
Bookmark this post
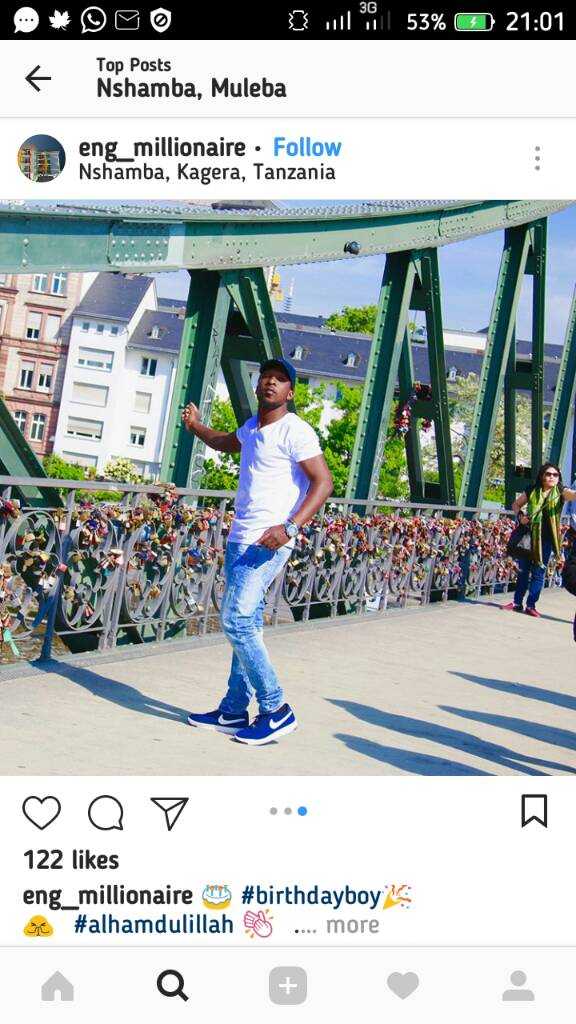pos(534,811)
